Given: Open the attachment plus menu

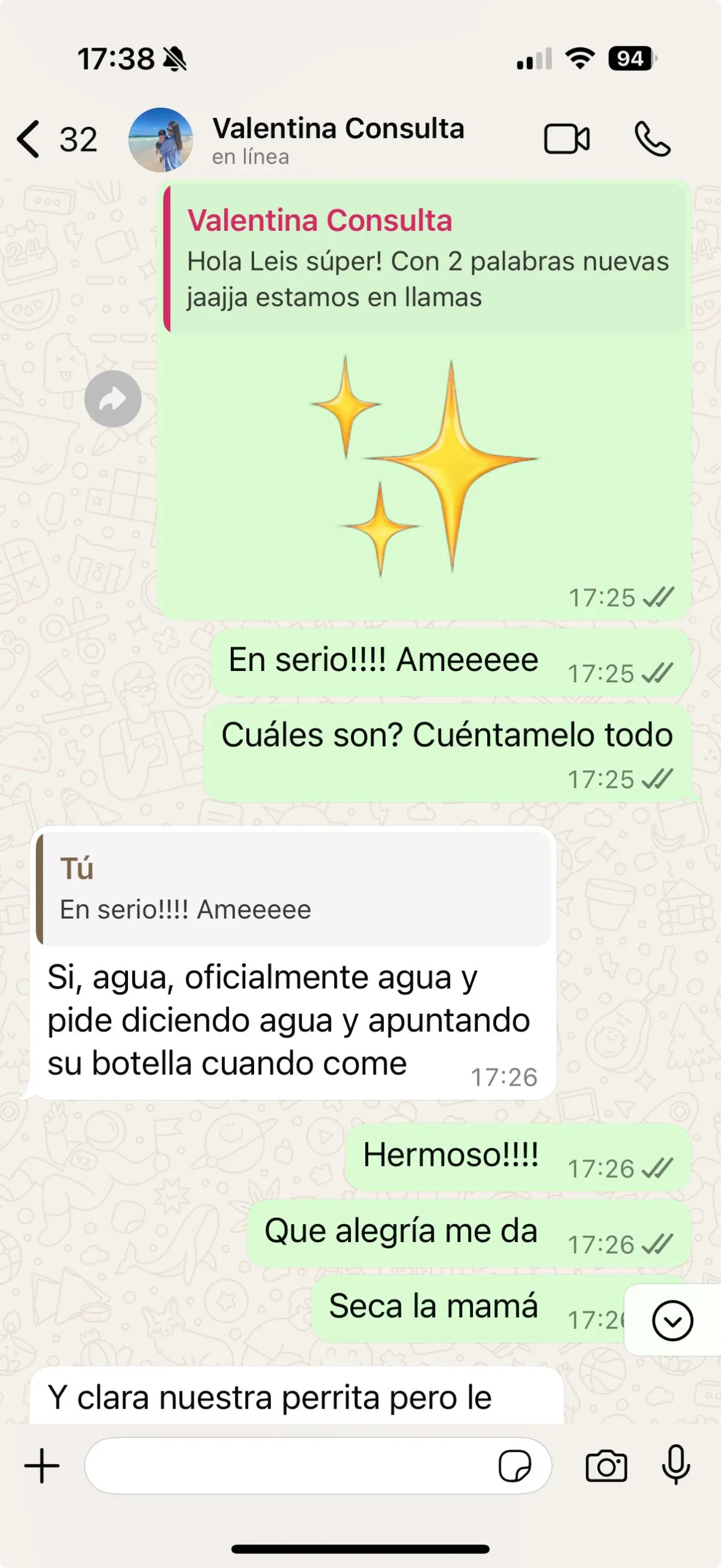Looking at the screenshot, I should point(42,1466).
